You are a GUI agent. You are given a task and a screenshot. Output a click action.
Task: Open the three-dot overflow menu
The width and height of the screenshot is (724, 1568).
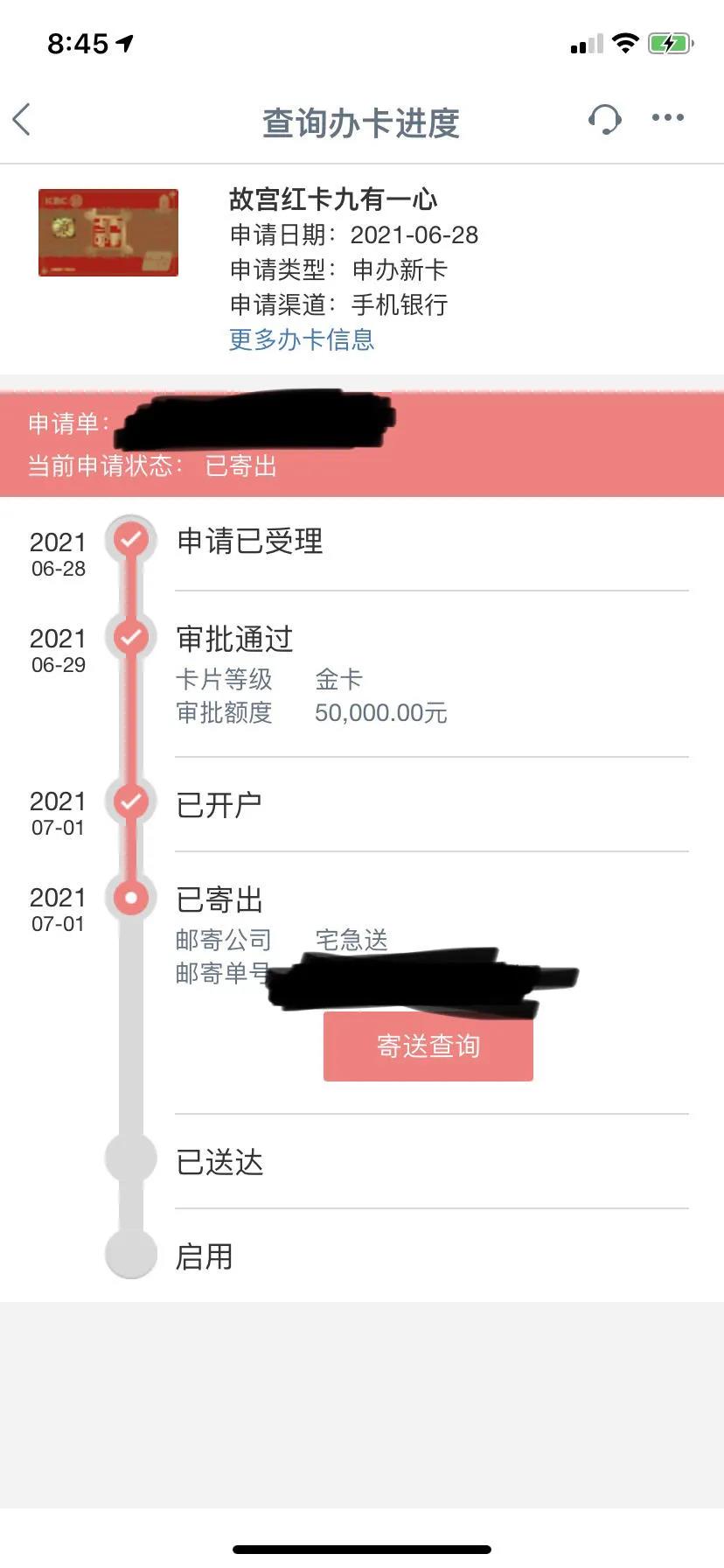coord(667,118)
